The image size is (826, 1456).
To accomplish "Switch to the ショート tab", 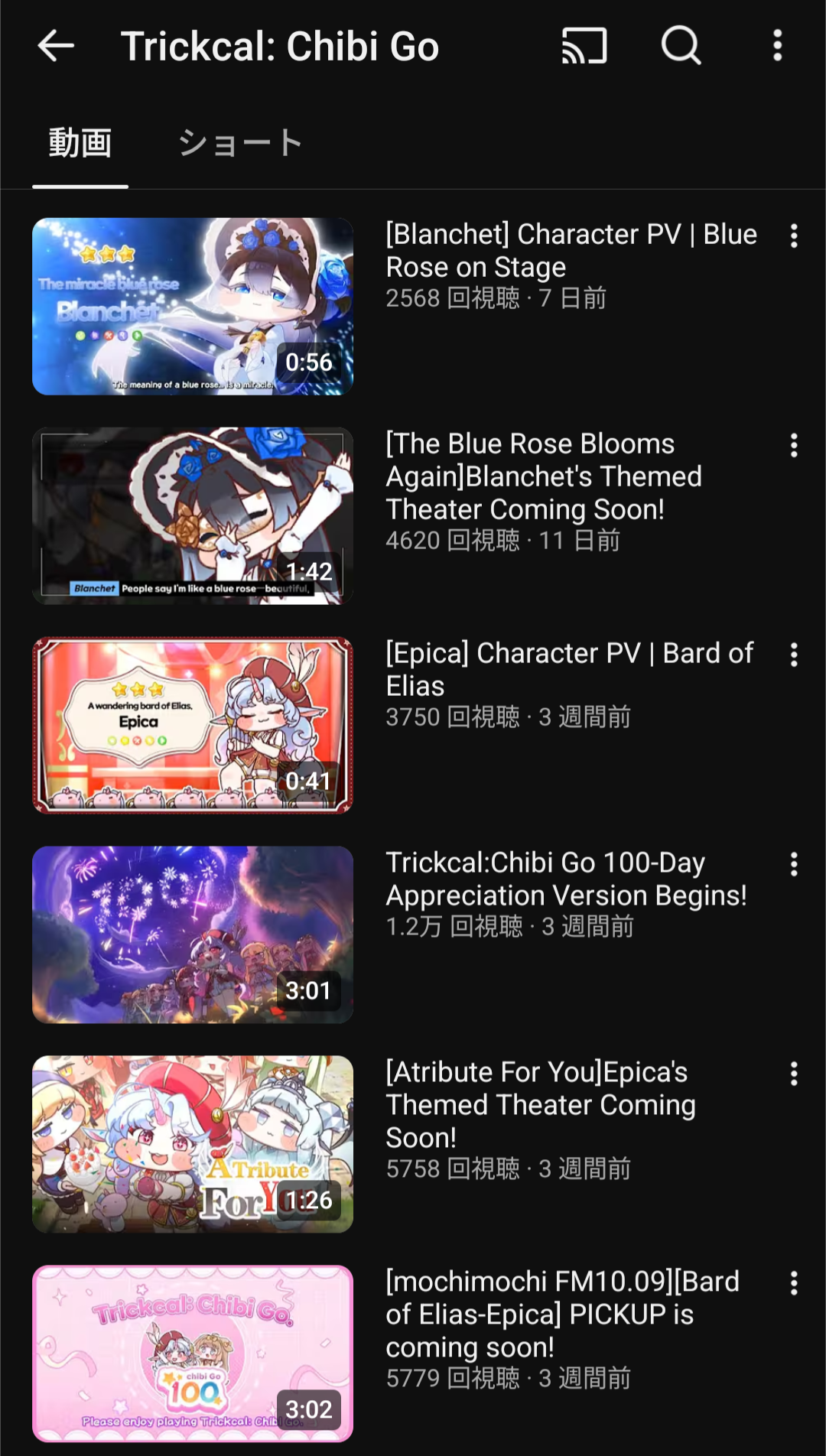I will point(240,143).
